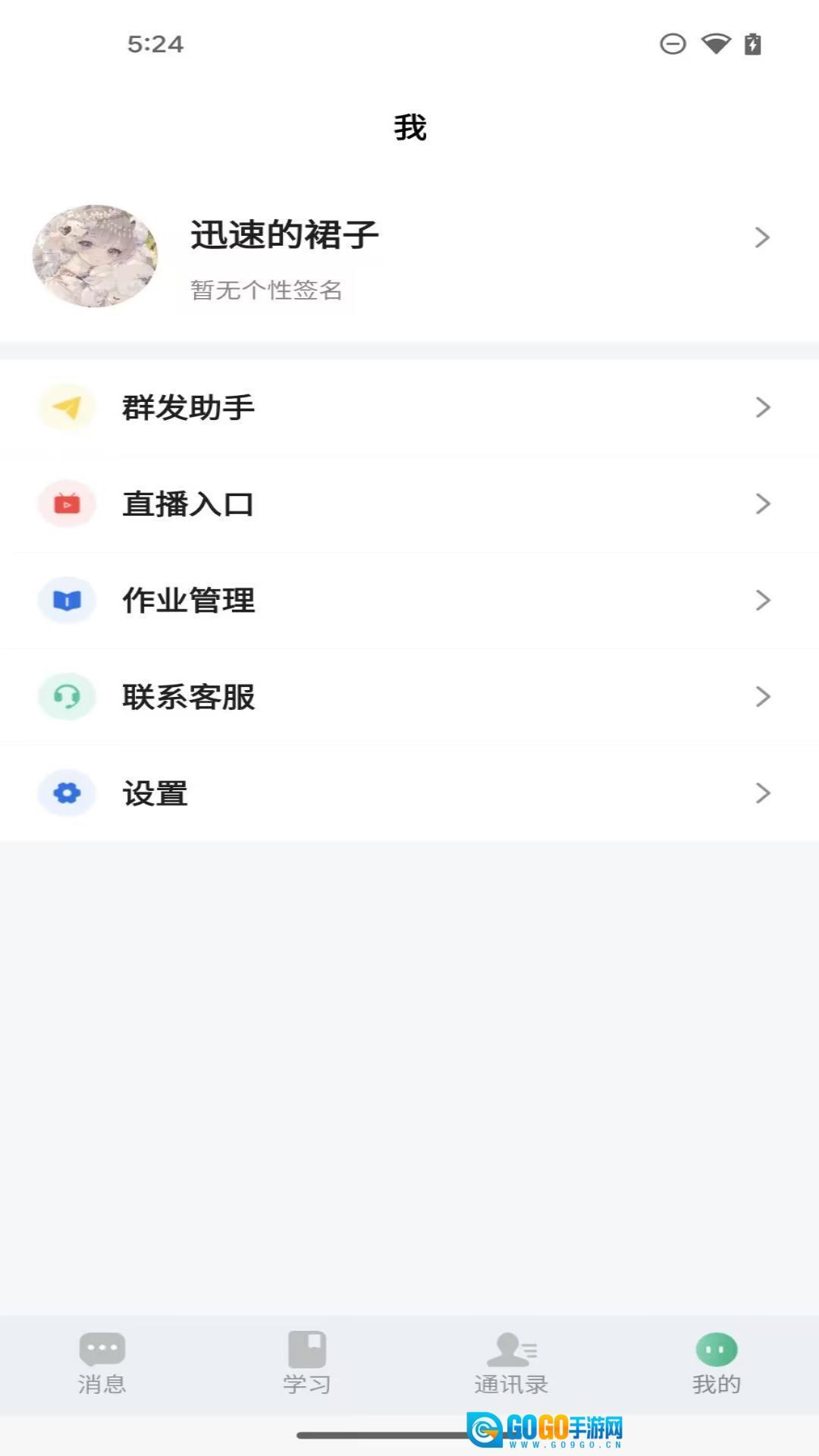Image resolution: width=819 pixels, height=1456 pixels.
Task: Open 设置 using its arrow chevron
Action: (x=764, y=793)
